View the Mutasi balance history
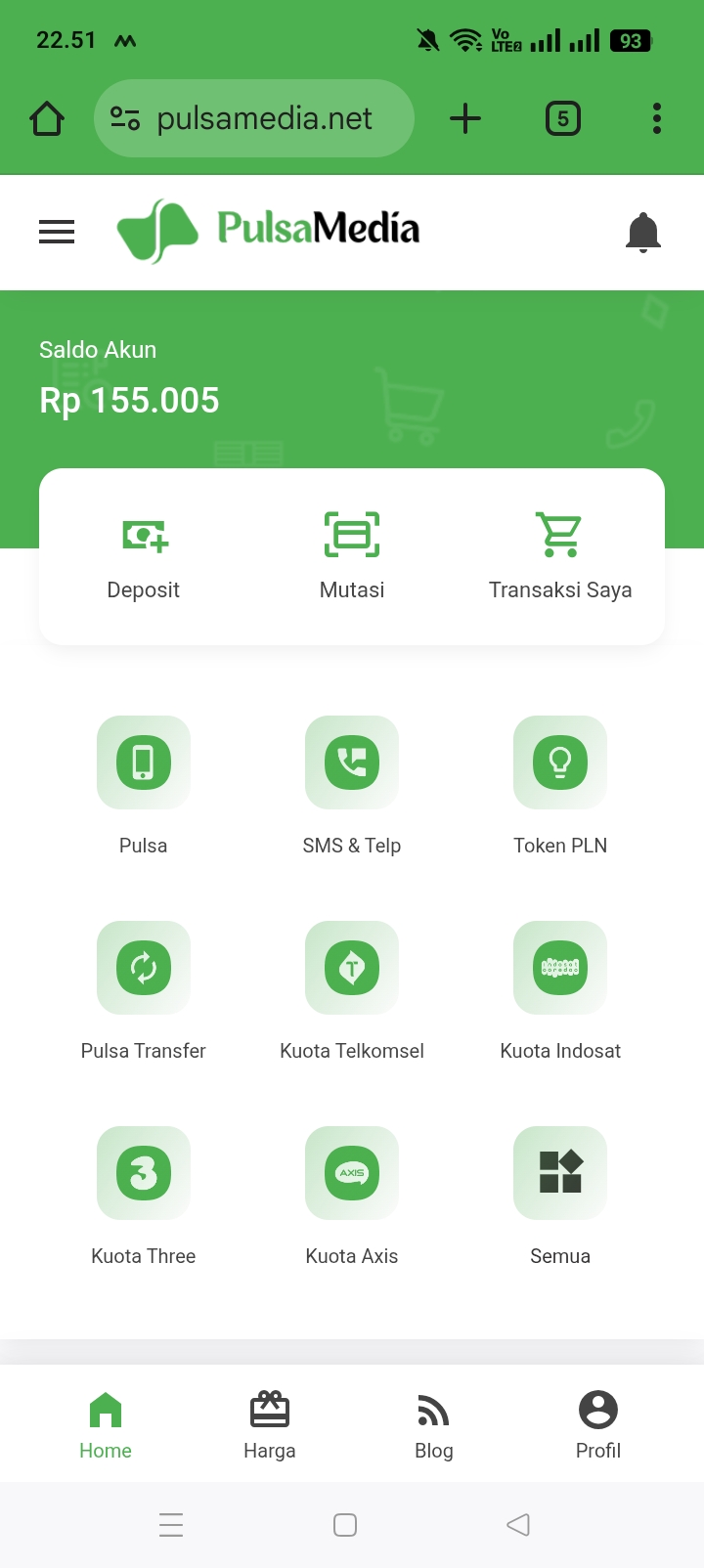The width and height of the screenshot is (704, 1568). pos(352,555)
